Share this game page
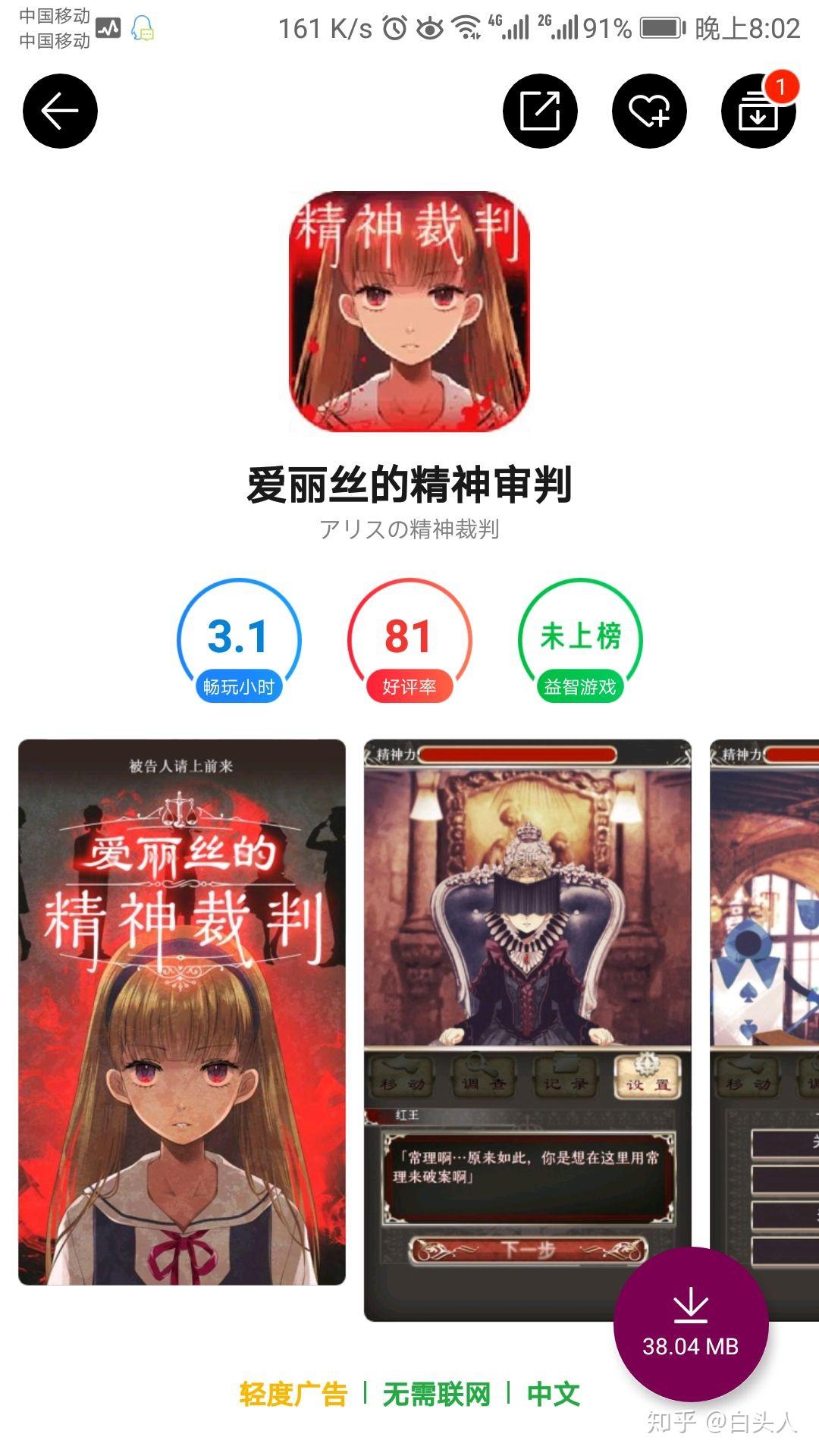Viewport: 819px width, 1456px height. coord(540,111)
